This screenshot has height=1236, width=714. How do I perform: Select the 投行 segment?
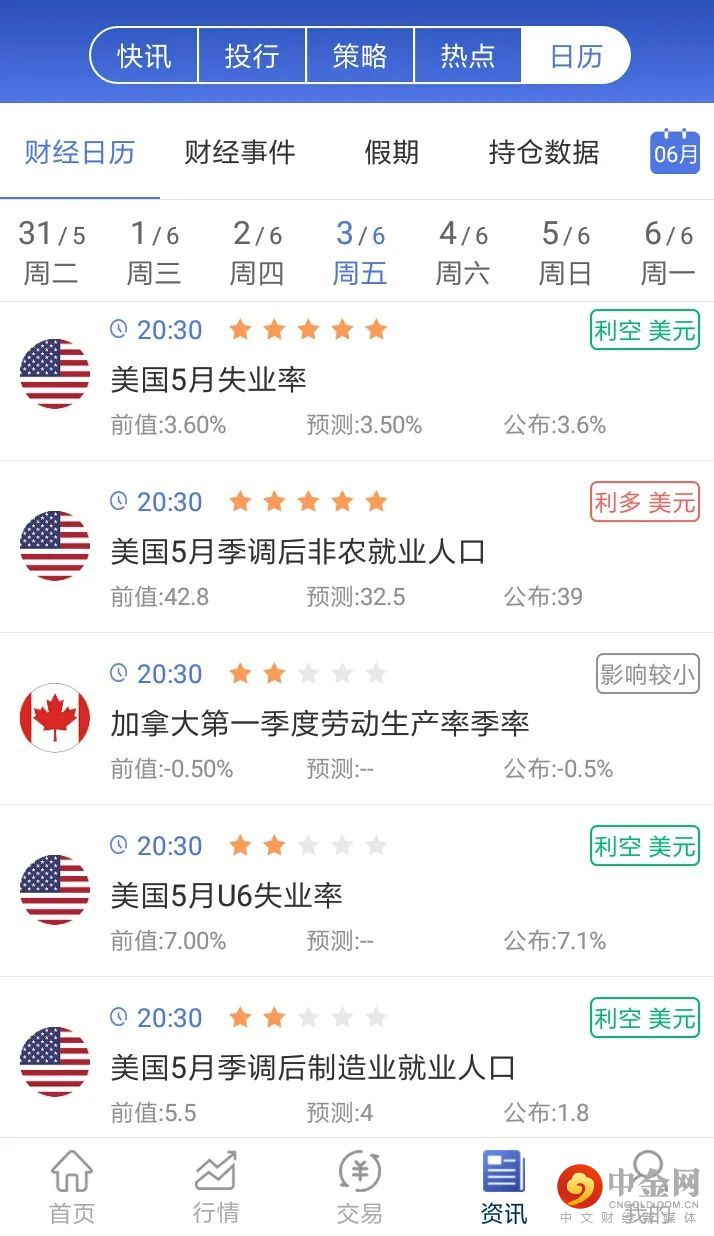pos(252,55)
